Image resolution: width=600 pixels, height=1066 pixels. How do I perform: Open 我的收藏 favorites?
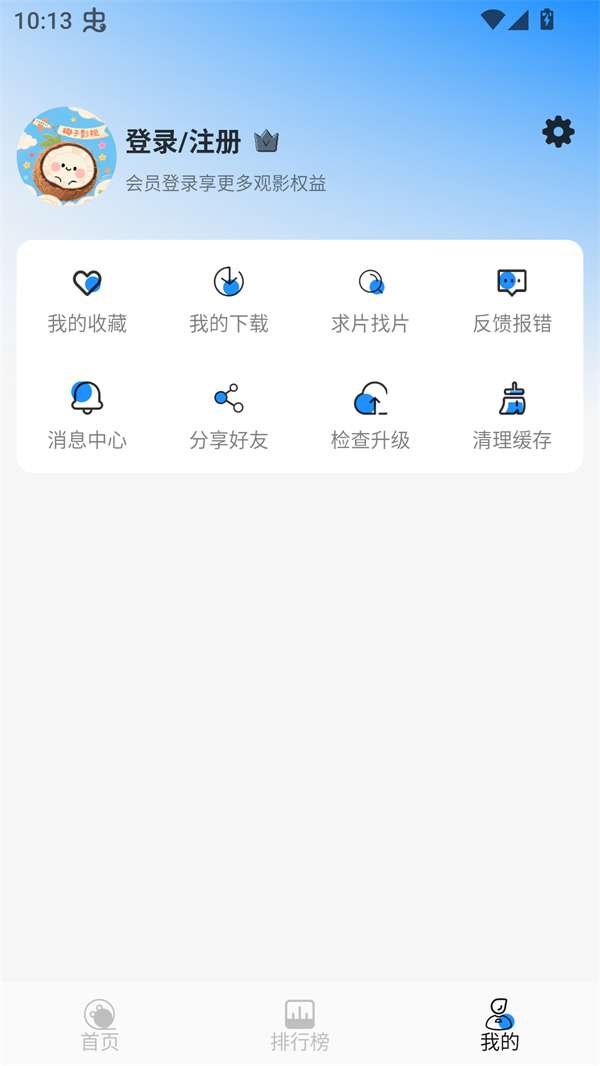click(88, 299)
